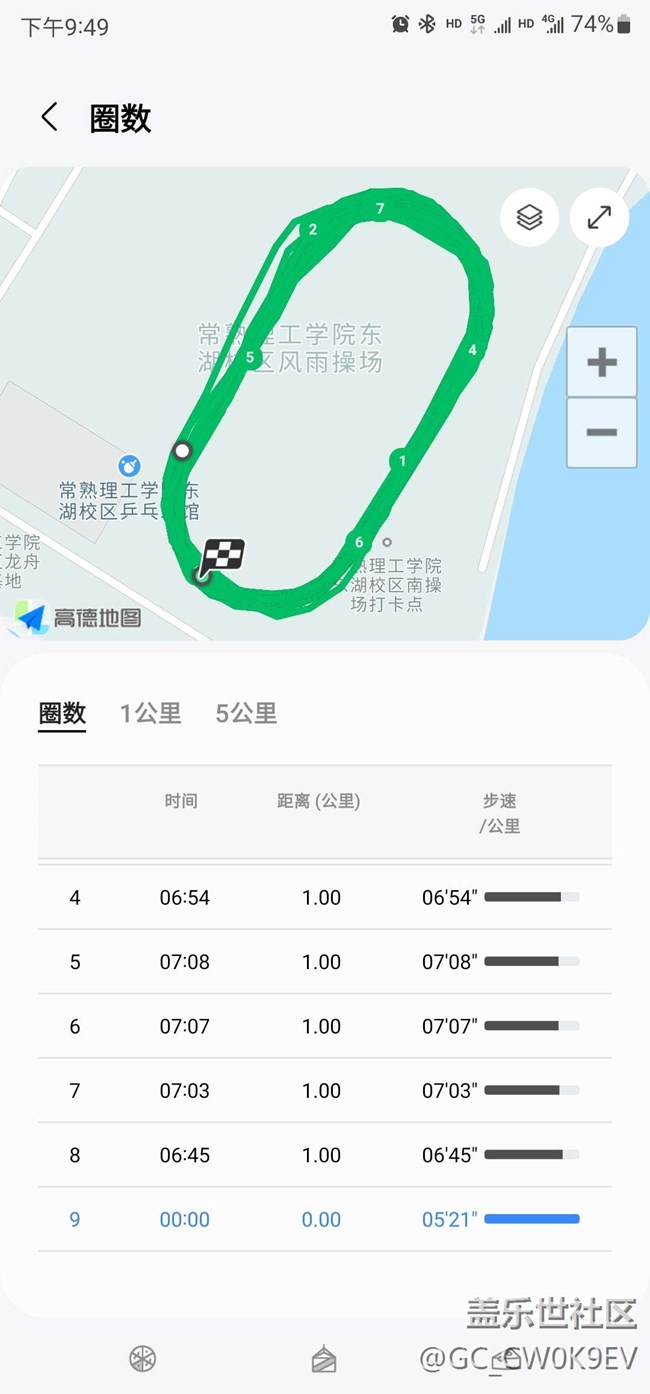Zoom in on the map
This screenshot has height=1394, width=650.
click(x=601, y=362)
